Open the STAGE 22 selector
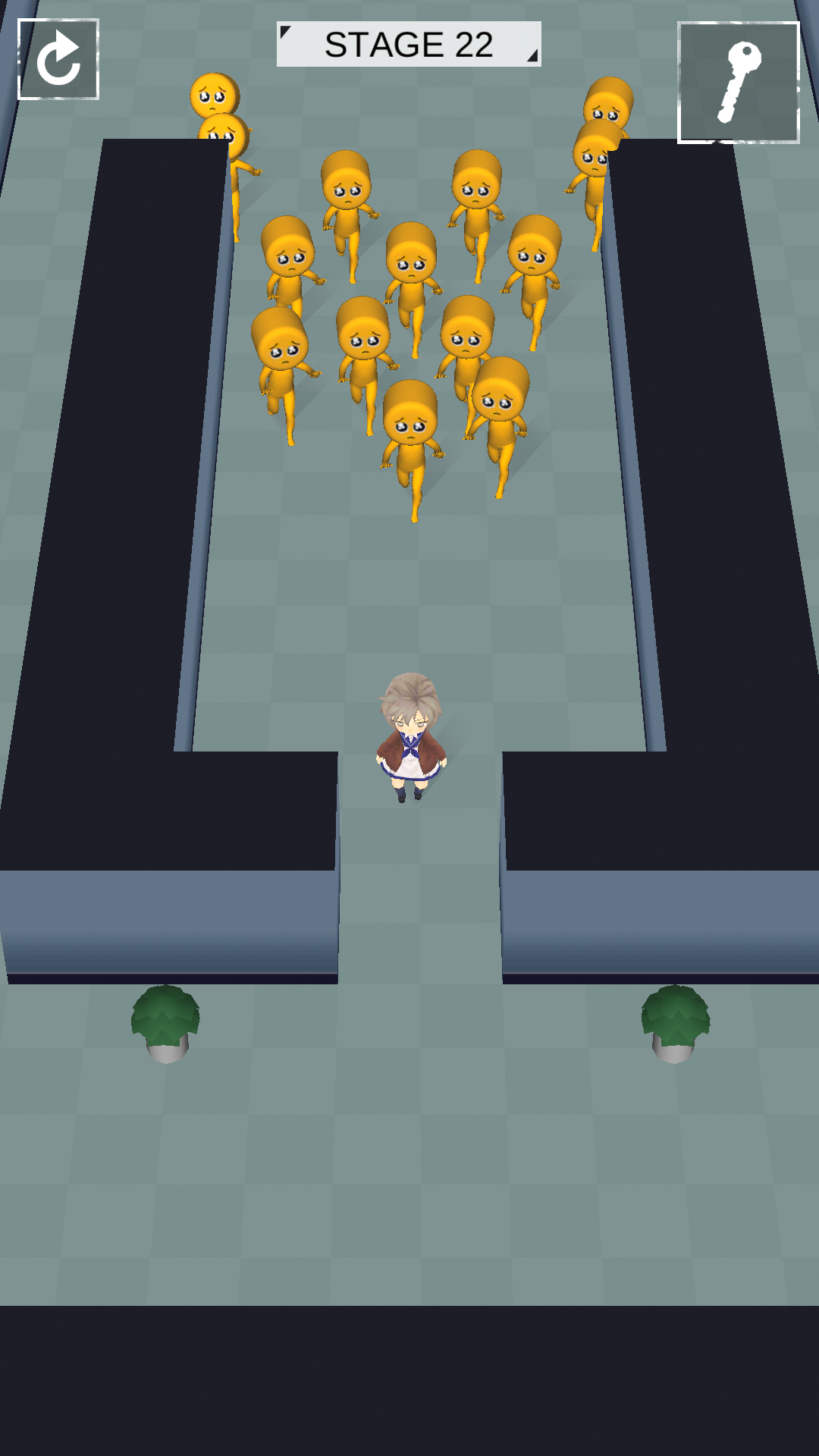 tap(409, 45)
